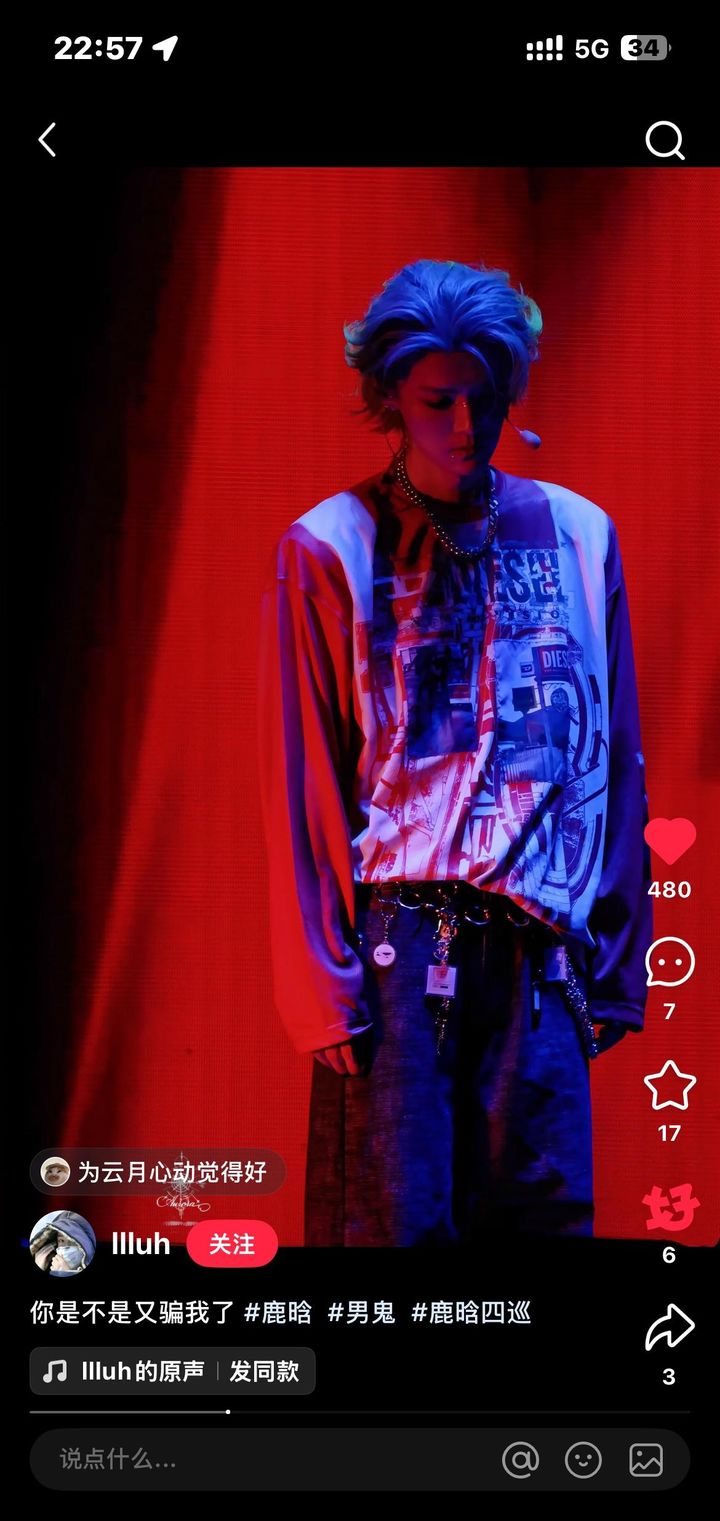Attach a picture to the comment
The image size is (720, 1521).
(646, 1460)
